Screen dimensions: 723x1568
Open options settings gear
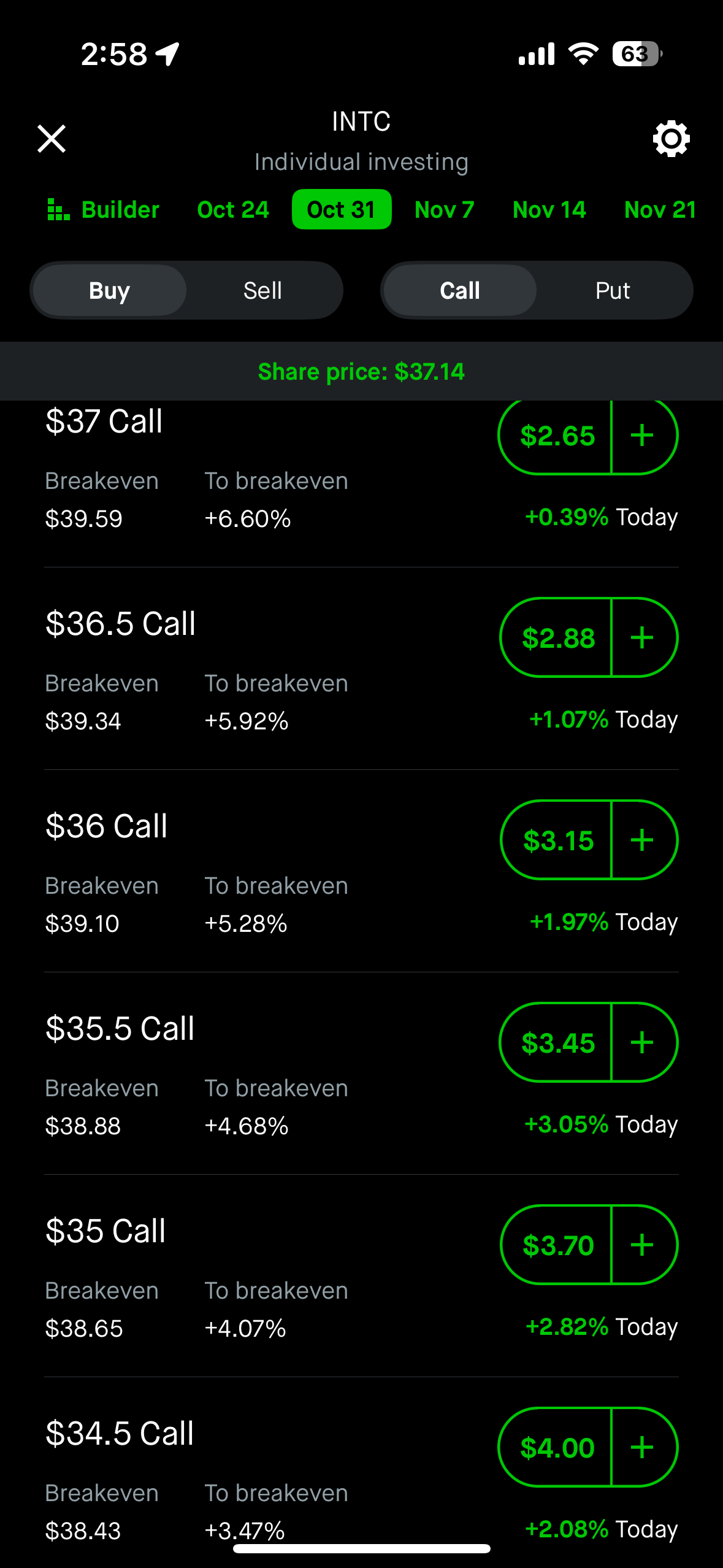[x=671, y=139]
